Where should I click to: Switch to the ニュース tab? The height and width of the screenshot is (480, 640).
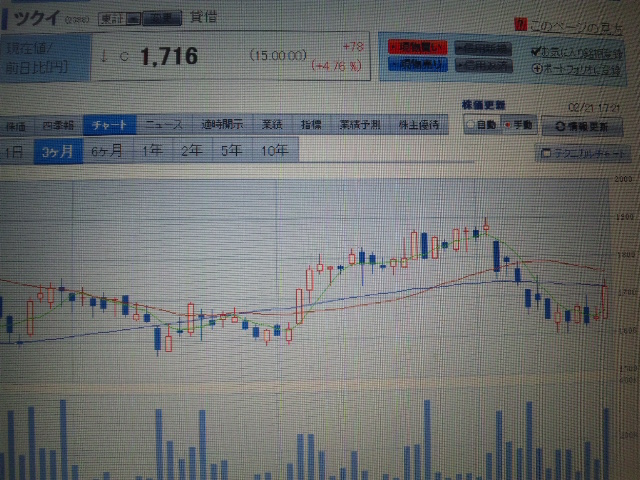point(164,125)
